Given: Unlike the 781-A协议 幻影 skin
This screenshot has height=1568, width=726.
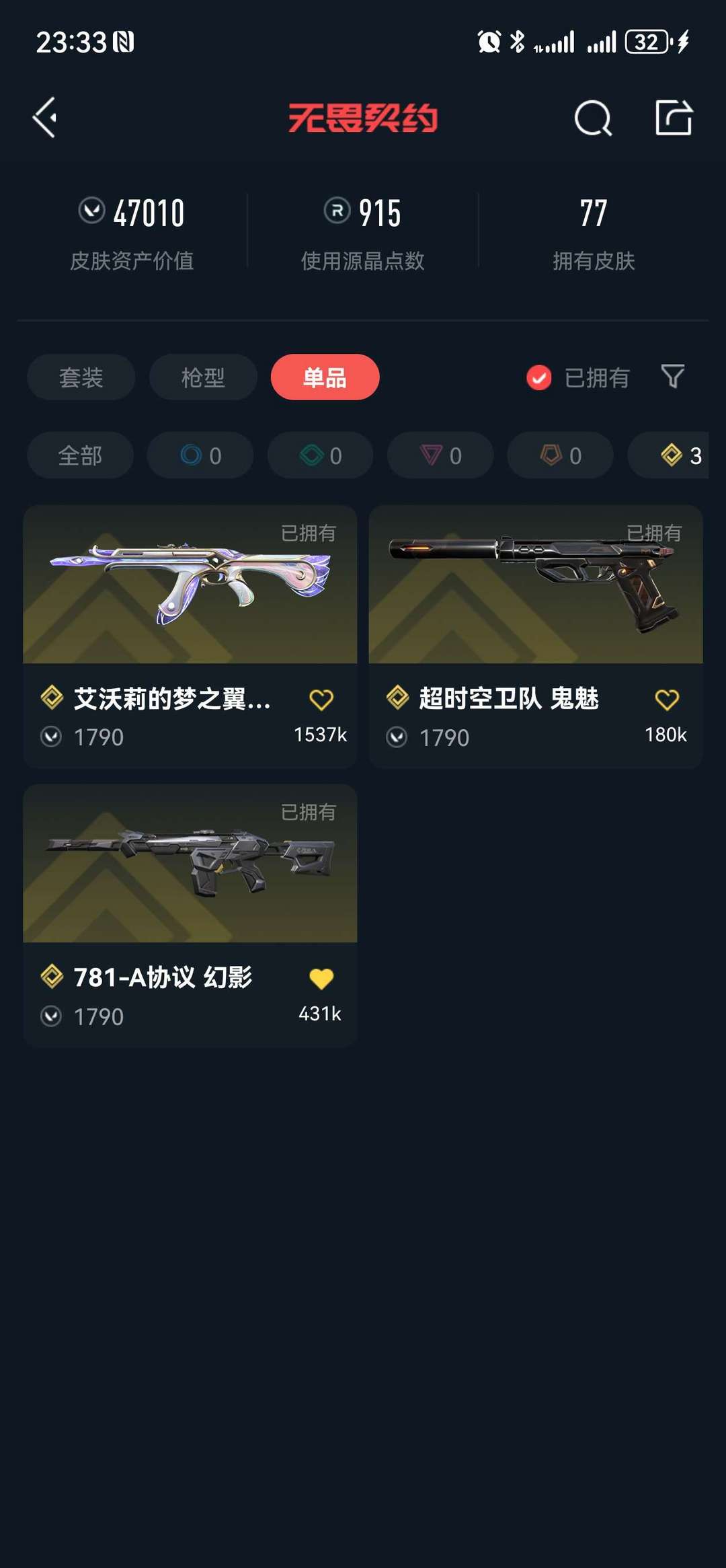Looking at the screenshot, I should pyautogui.click(x=321, y=979).
